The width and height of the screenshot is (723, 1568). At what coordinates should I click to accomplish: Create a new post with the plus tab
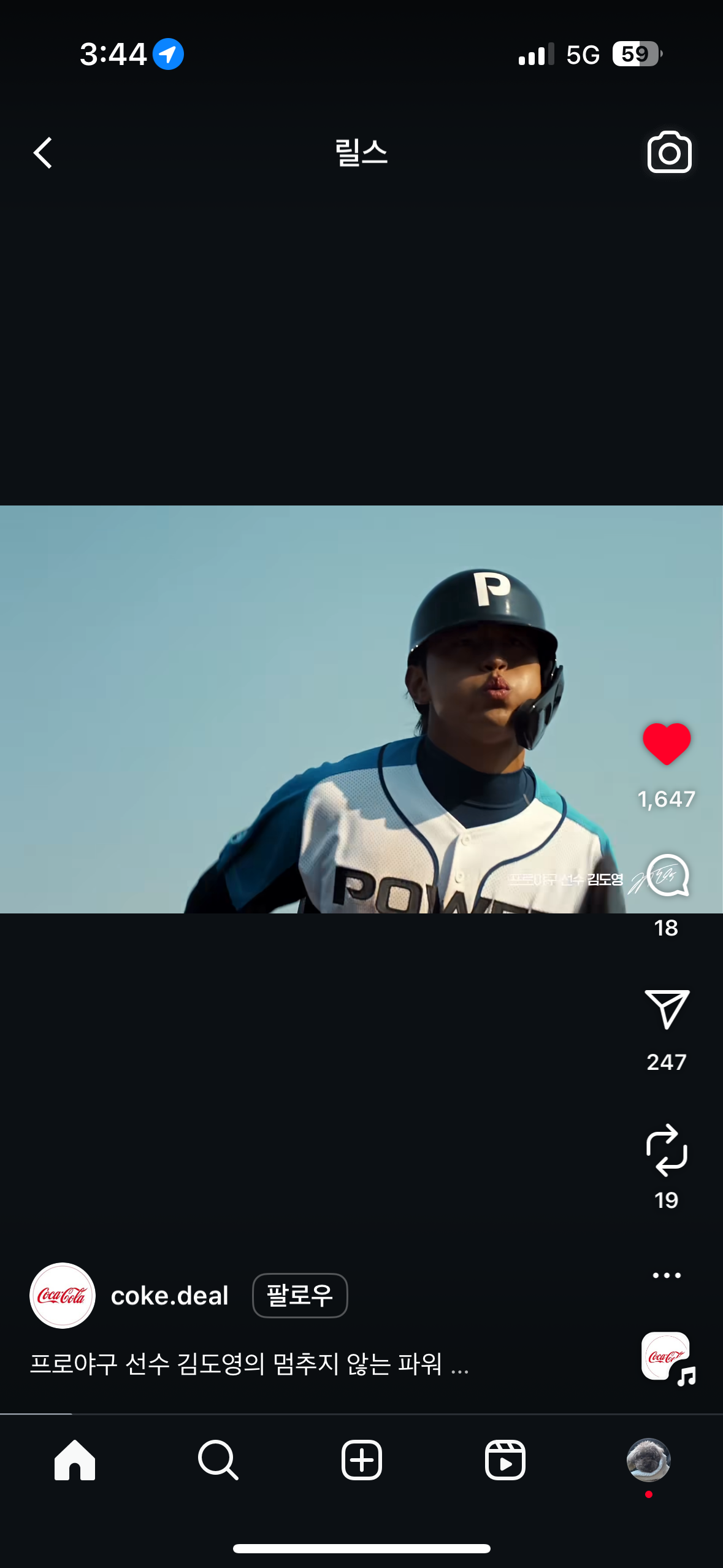point(361,1460)
